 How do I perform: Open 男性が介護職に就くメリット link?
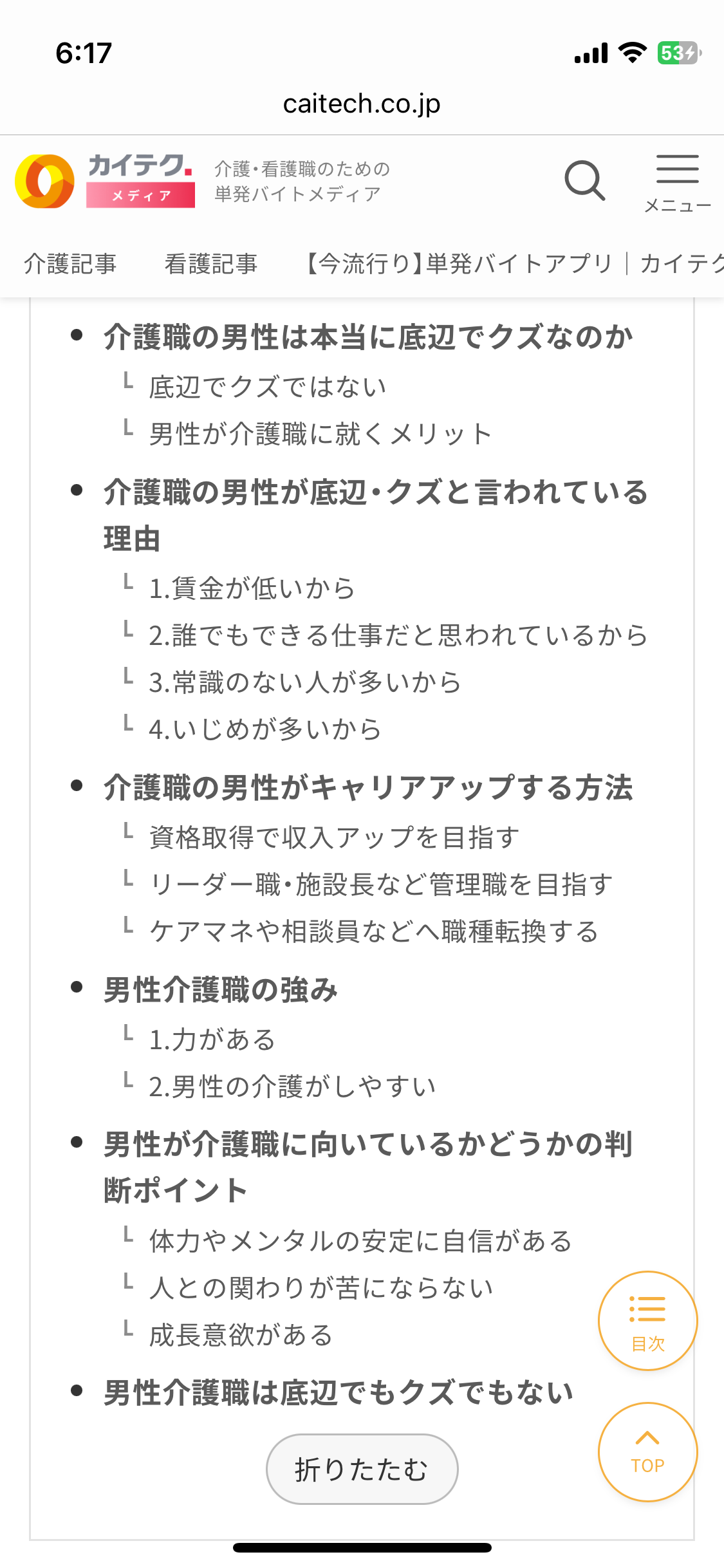320,434
